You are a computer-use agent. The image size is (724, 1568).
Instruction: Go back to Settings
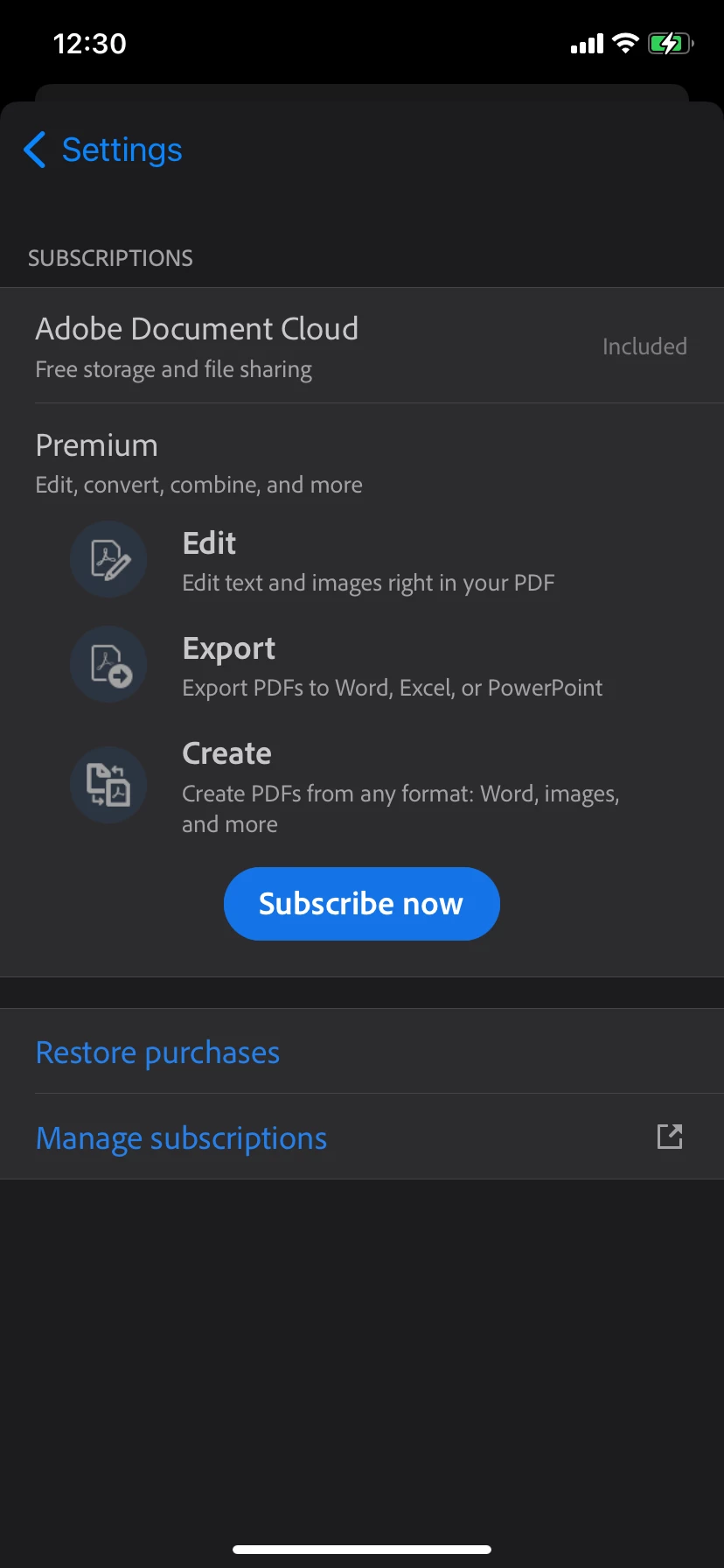click(103, 150)
